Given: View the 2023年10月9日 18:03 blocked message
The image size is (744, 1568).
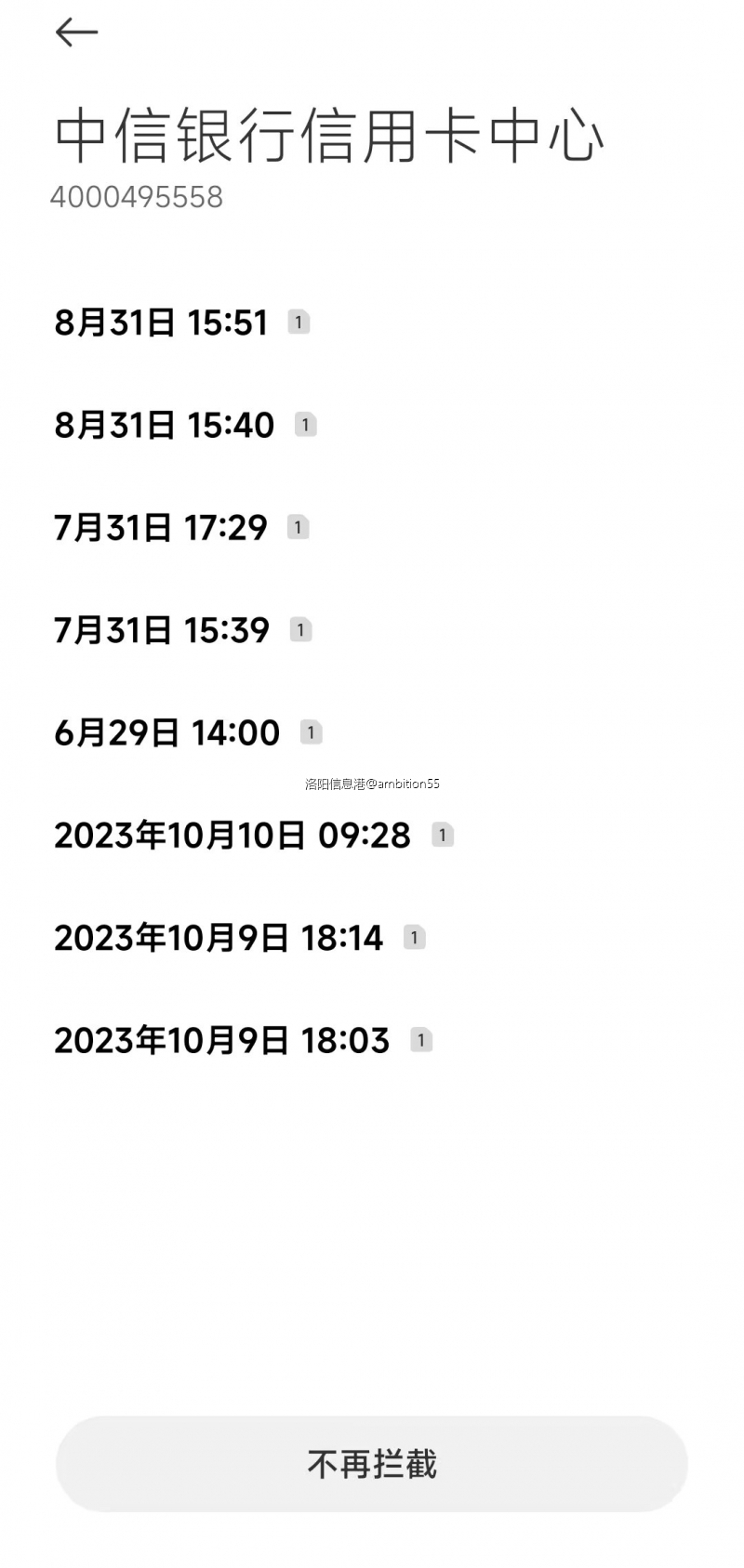Looking at the screenshot, I should 221,1040.
